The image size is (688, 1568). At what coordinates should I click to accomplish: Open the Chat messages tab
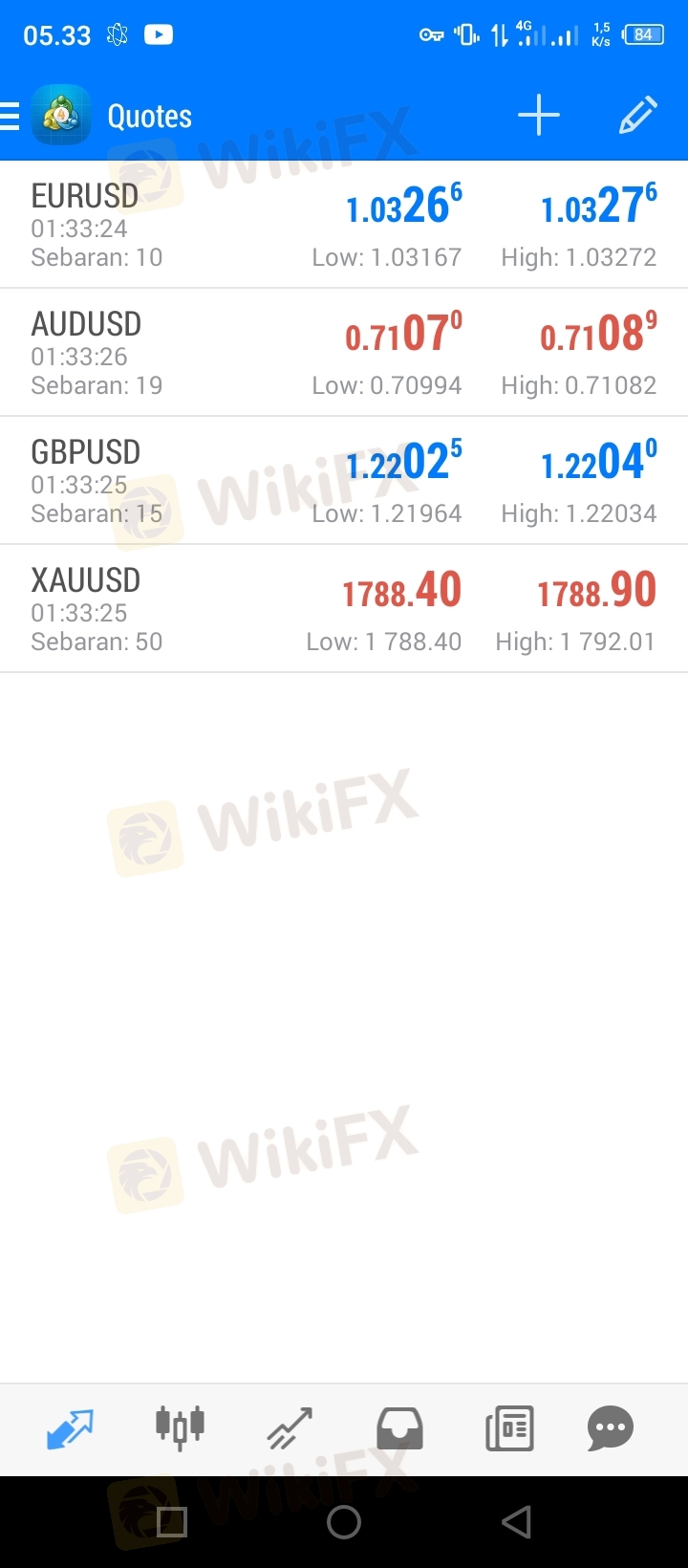[611, 1428]
